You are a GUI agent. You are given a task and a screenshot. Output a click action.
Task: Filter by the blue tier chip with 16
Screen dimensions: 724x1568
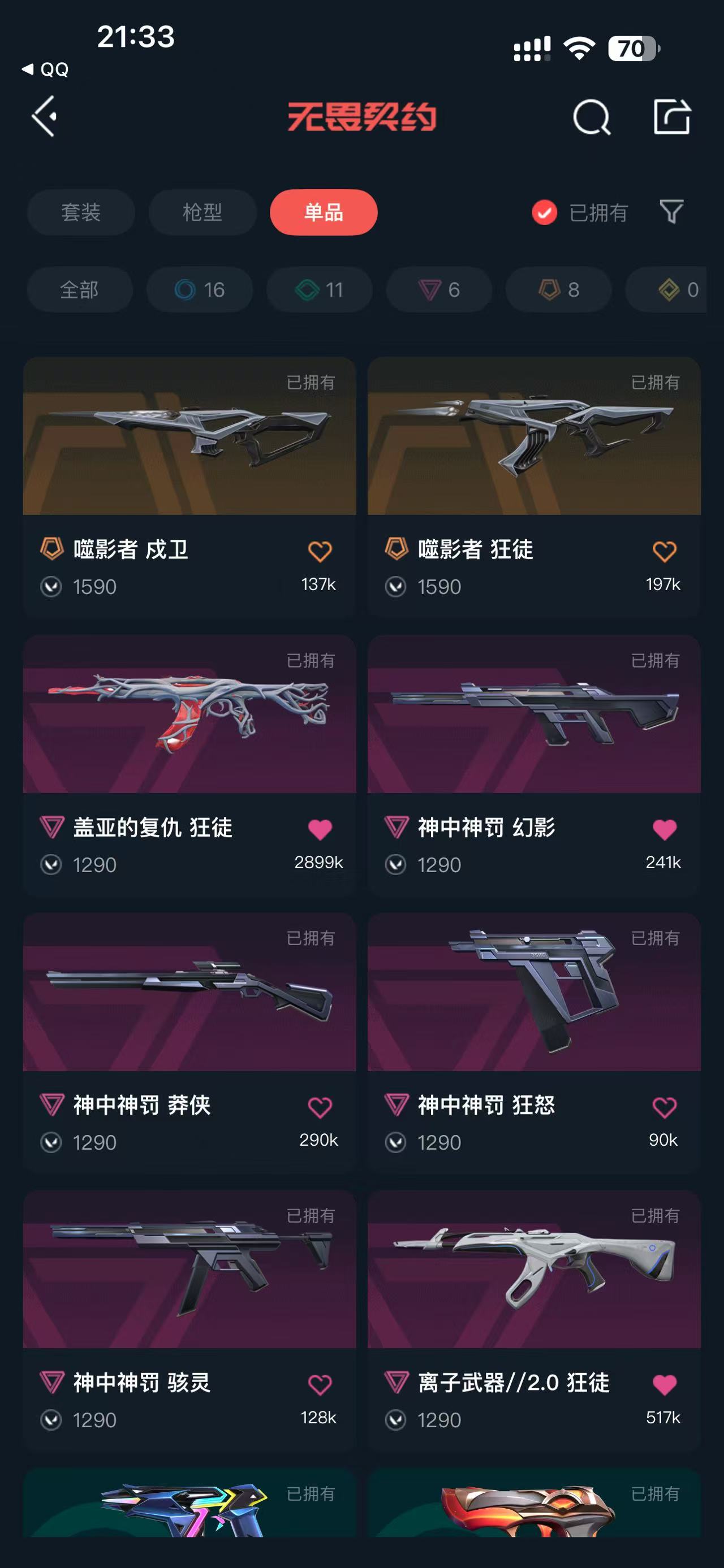tap(200, 290)
